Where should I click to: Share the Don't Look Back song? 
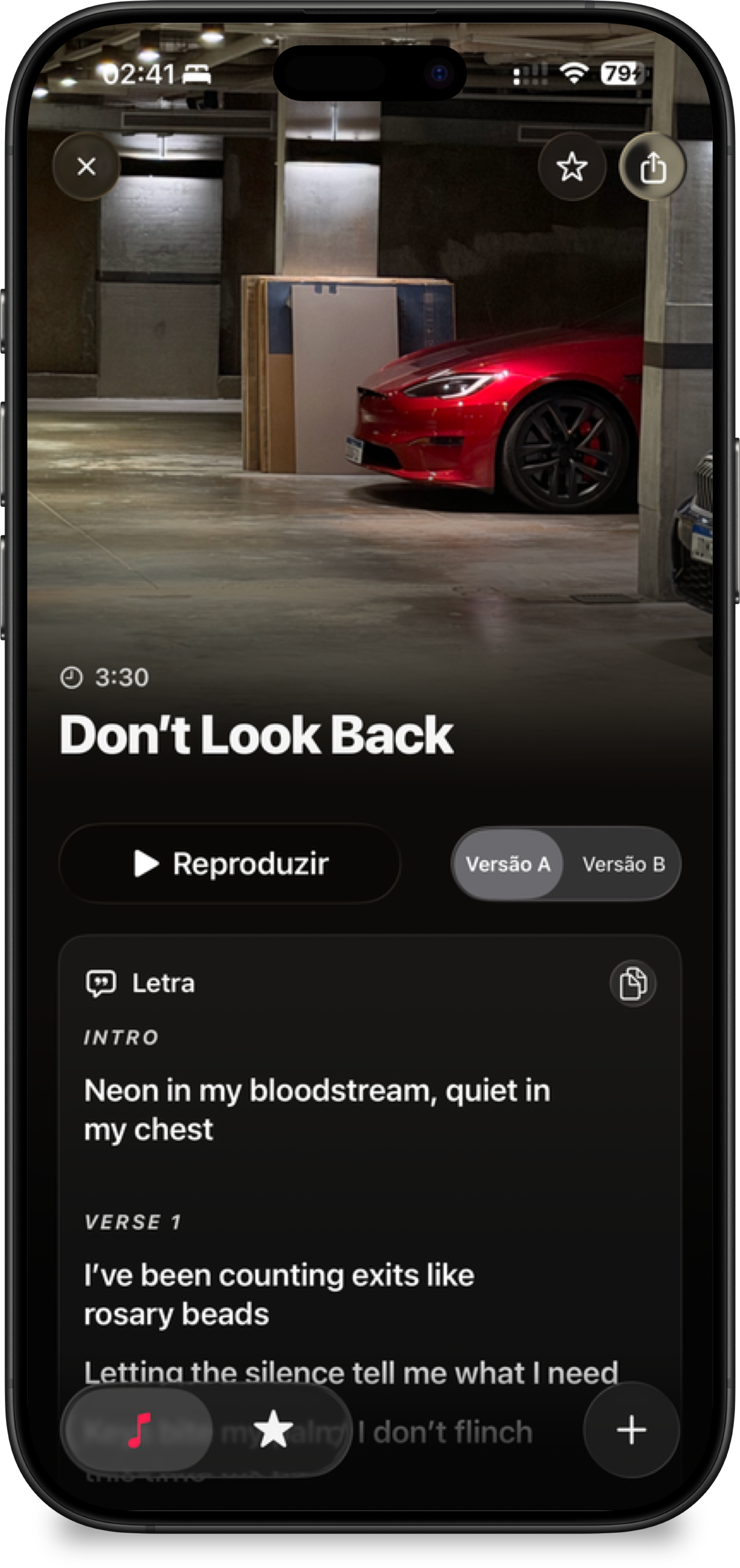point(652,167)
